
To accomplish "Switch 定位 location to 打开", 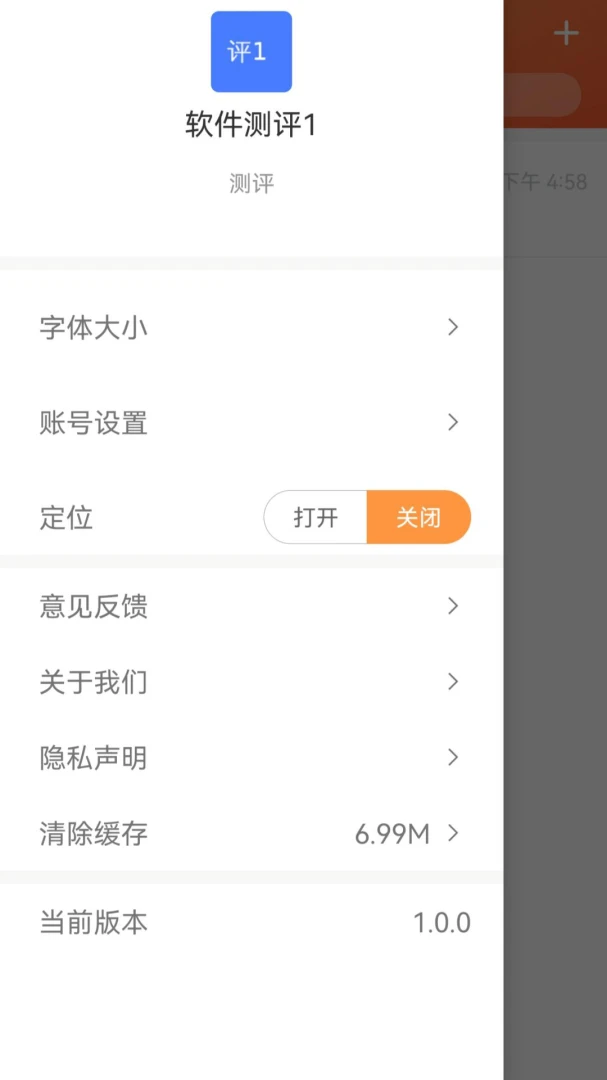I will point(316,517).
